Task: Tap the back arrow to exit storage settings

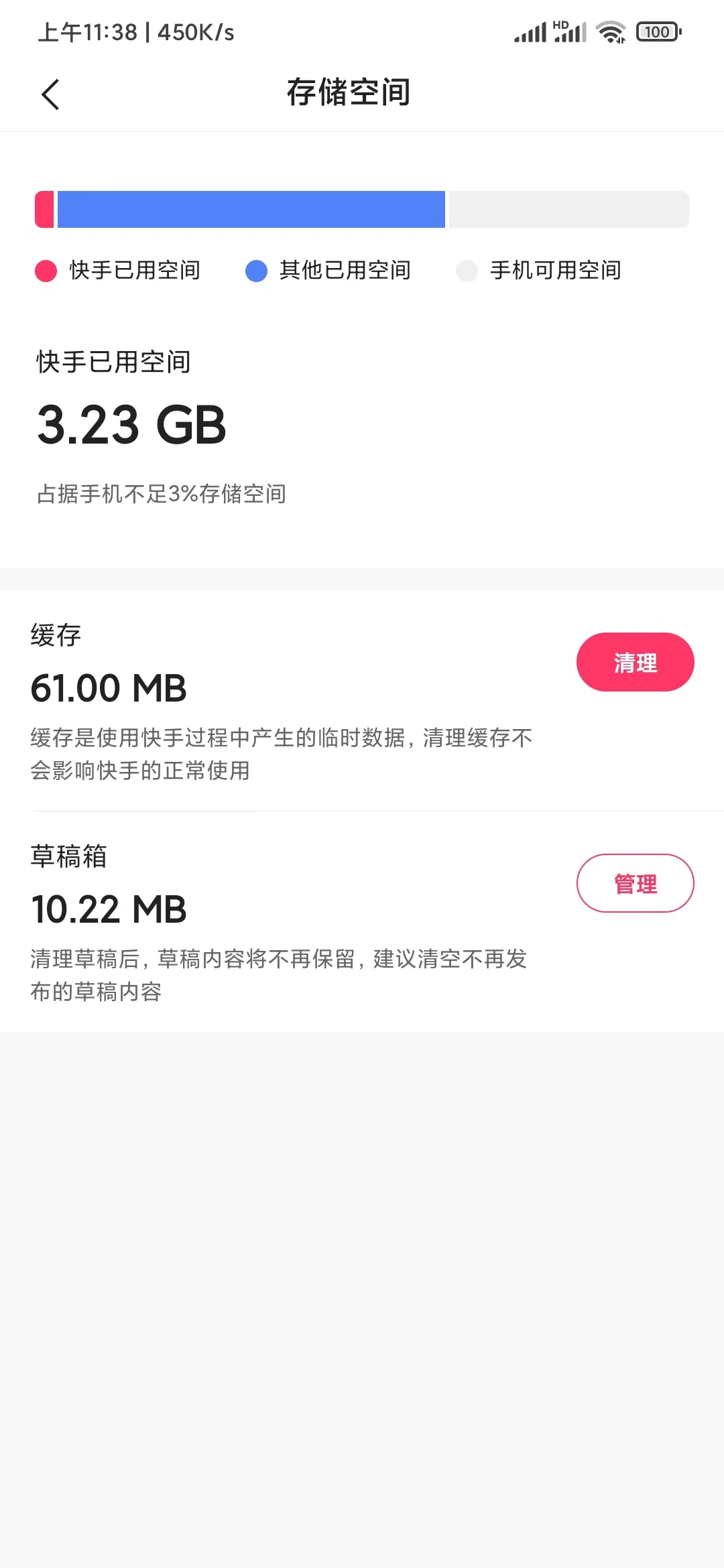Action: point(50,94)
